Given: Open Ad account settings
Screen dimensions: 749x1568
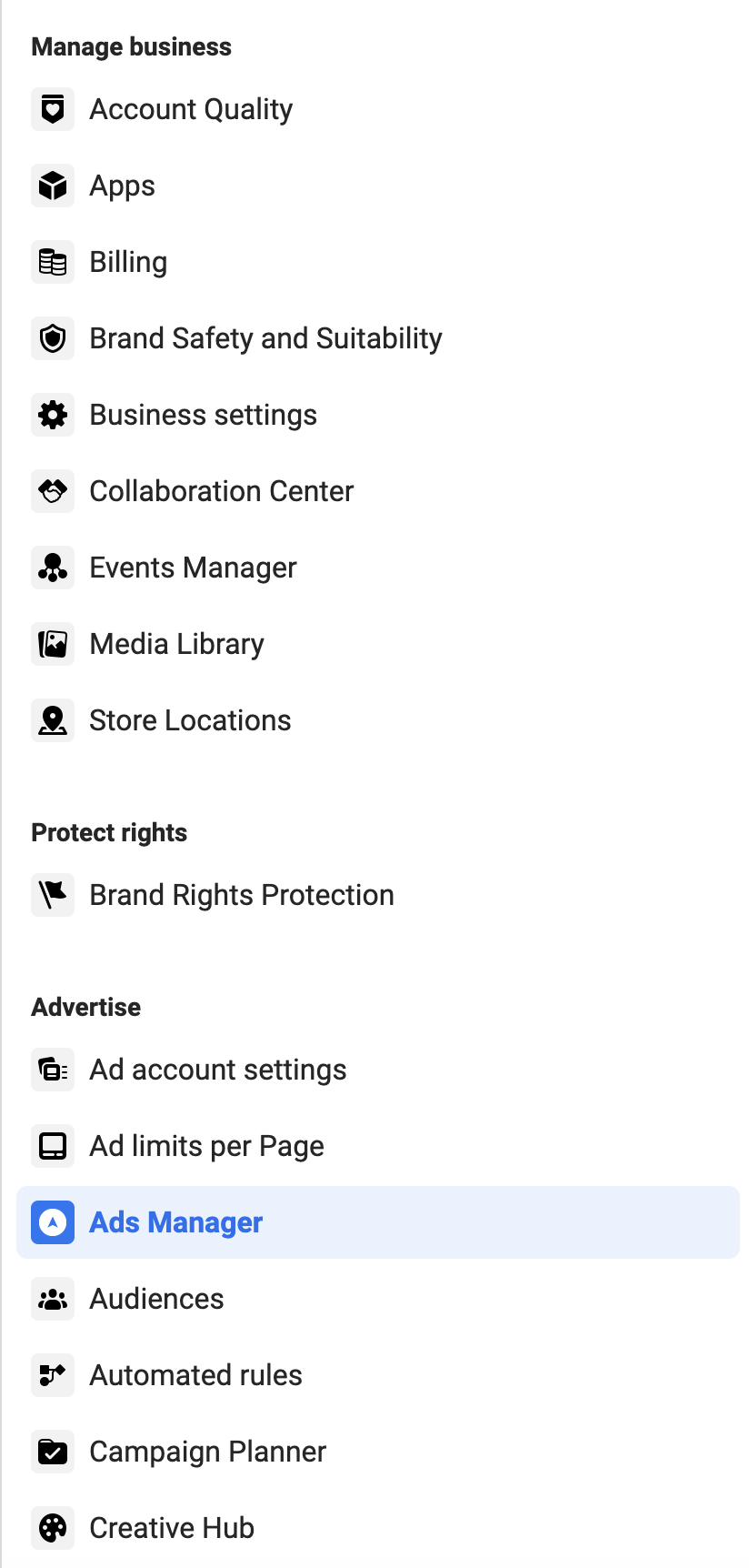Looking at the screenshot, I should tap(378, 1070).
